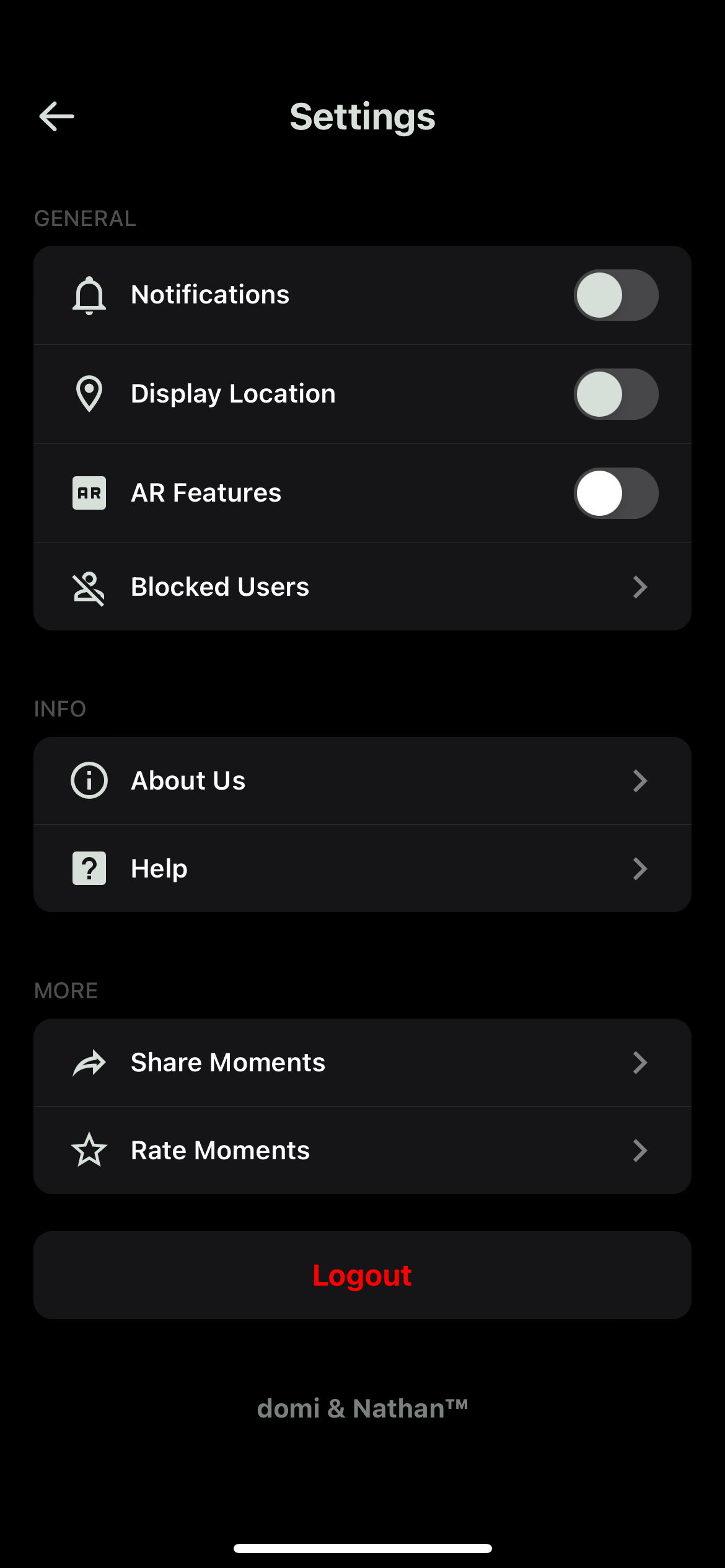Expand the Blocked Users entry
Viewport: 725px width, 1568px height.
click(x=640, y=586)
